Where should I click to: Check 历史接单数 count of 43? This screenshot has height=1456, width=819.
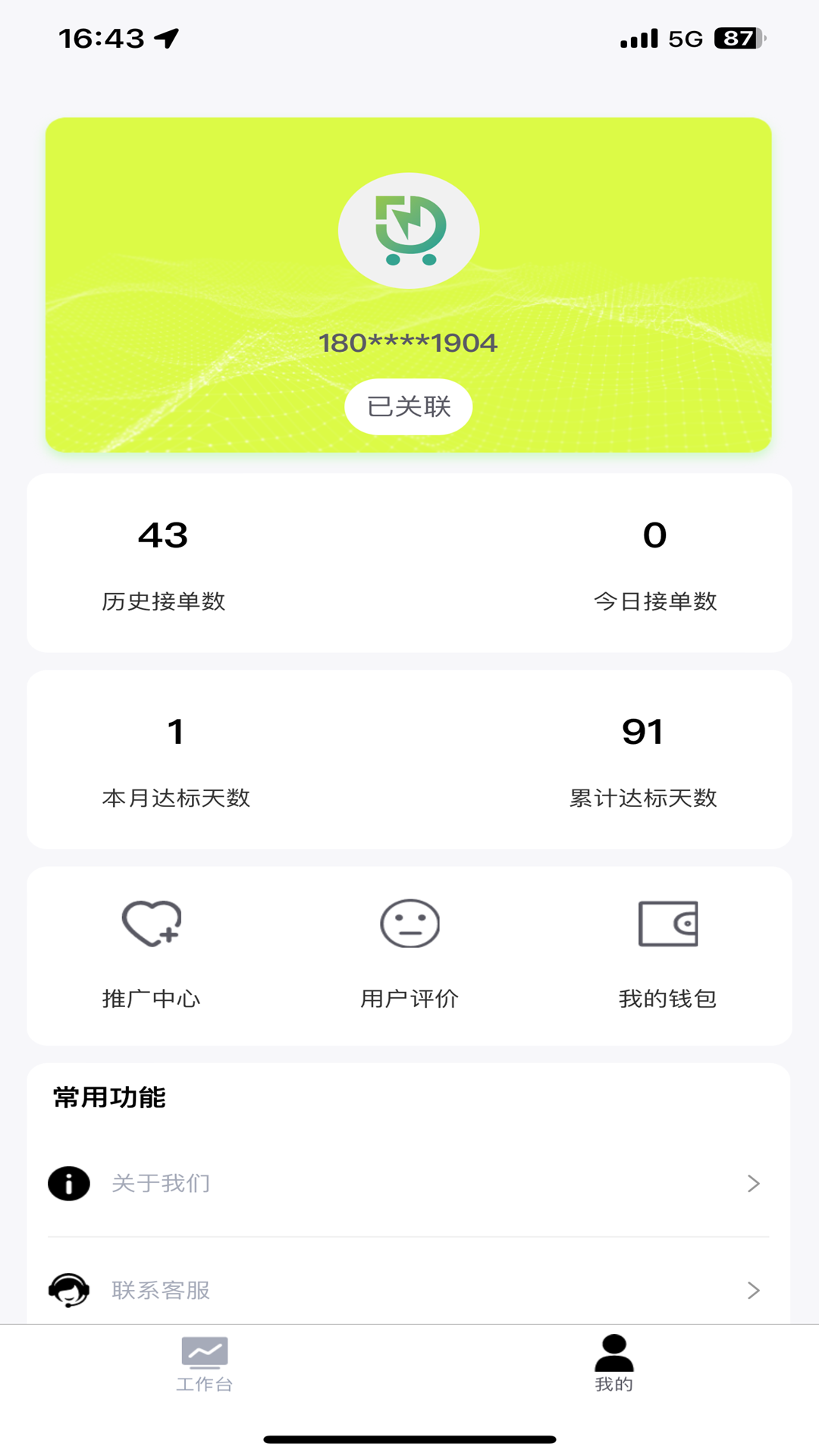pos(164,536)
